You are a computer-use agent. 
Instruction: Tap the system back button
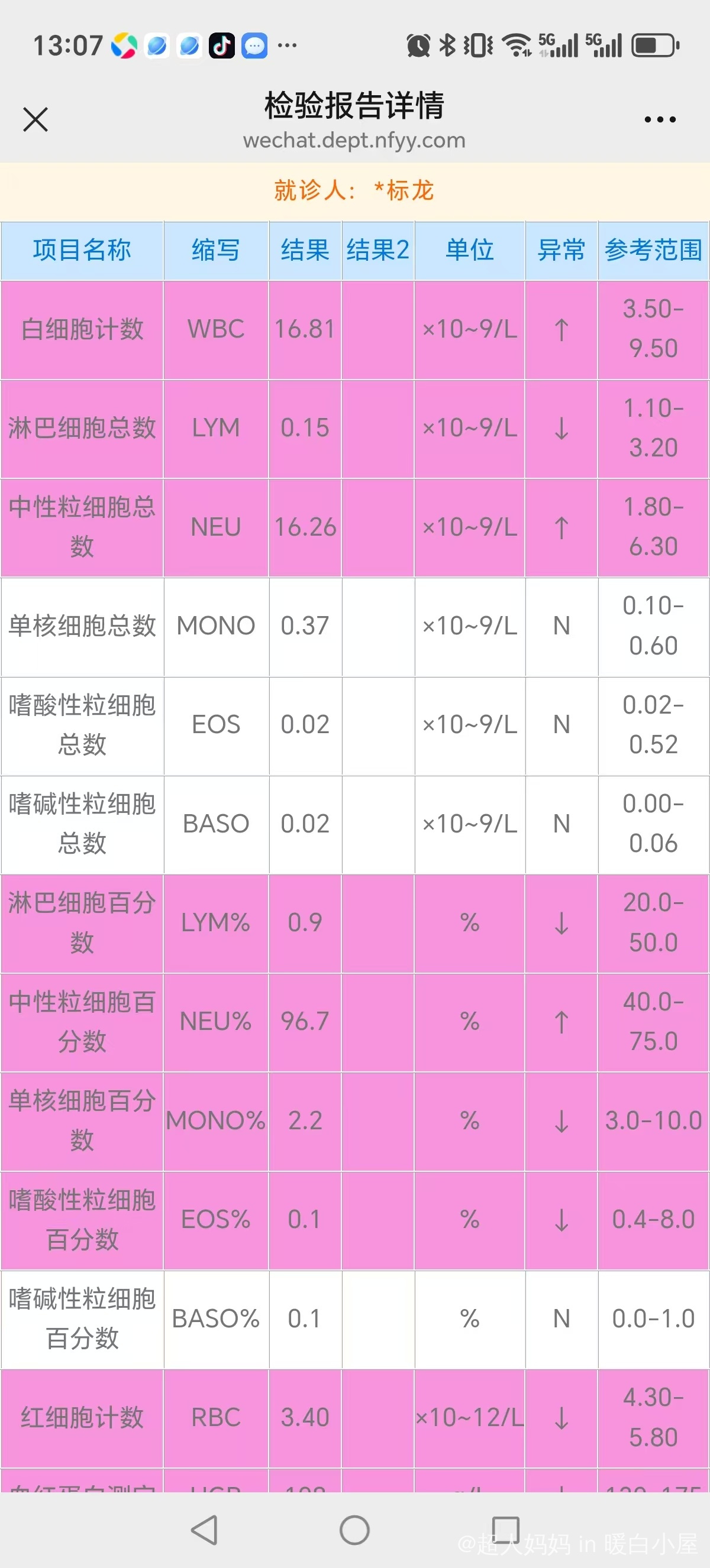tap(205, 1530)
